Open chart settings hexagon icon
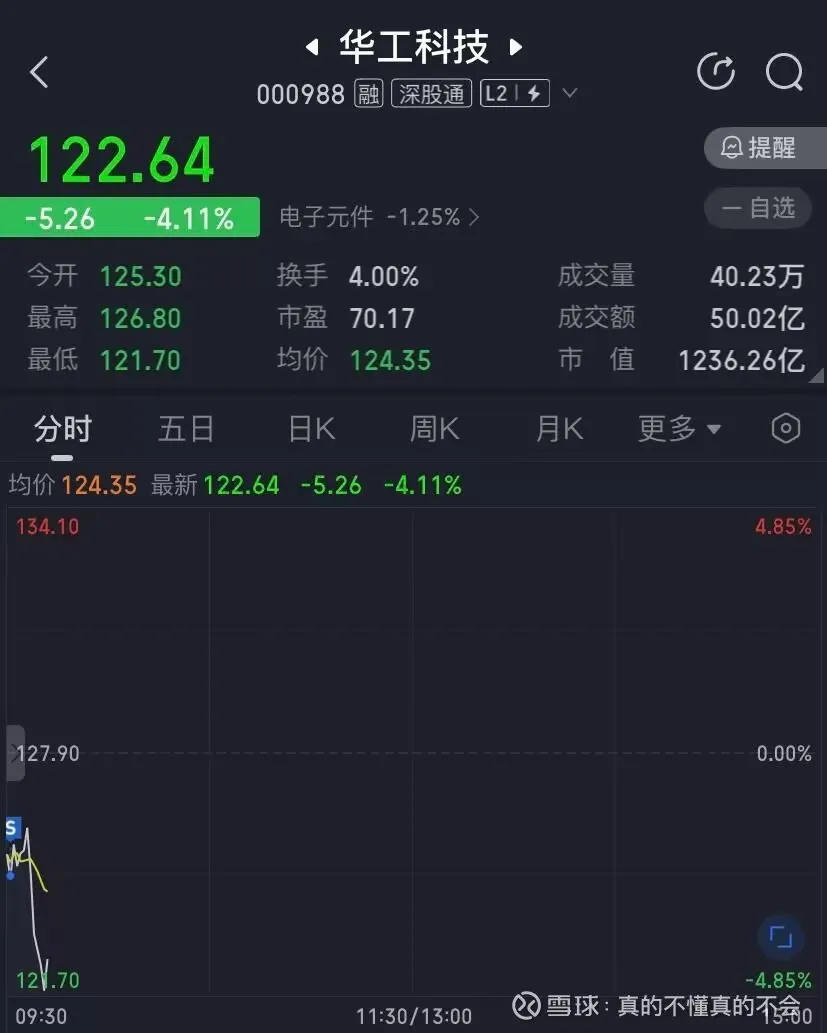The width and height of the screenshot is (827, 1033). coord(786,429)
